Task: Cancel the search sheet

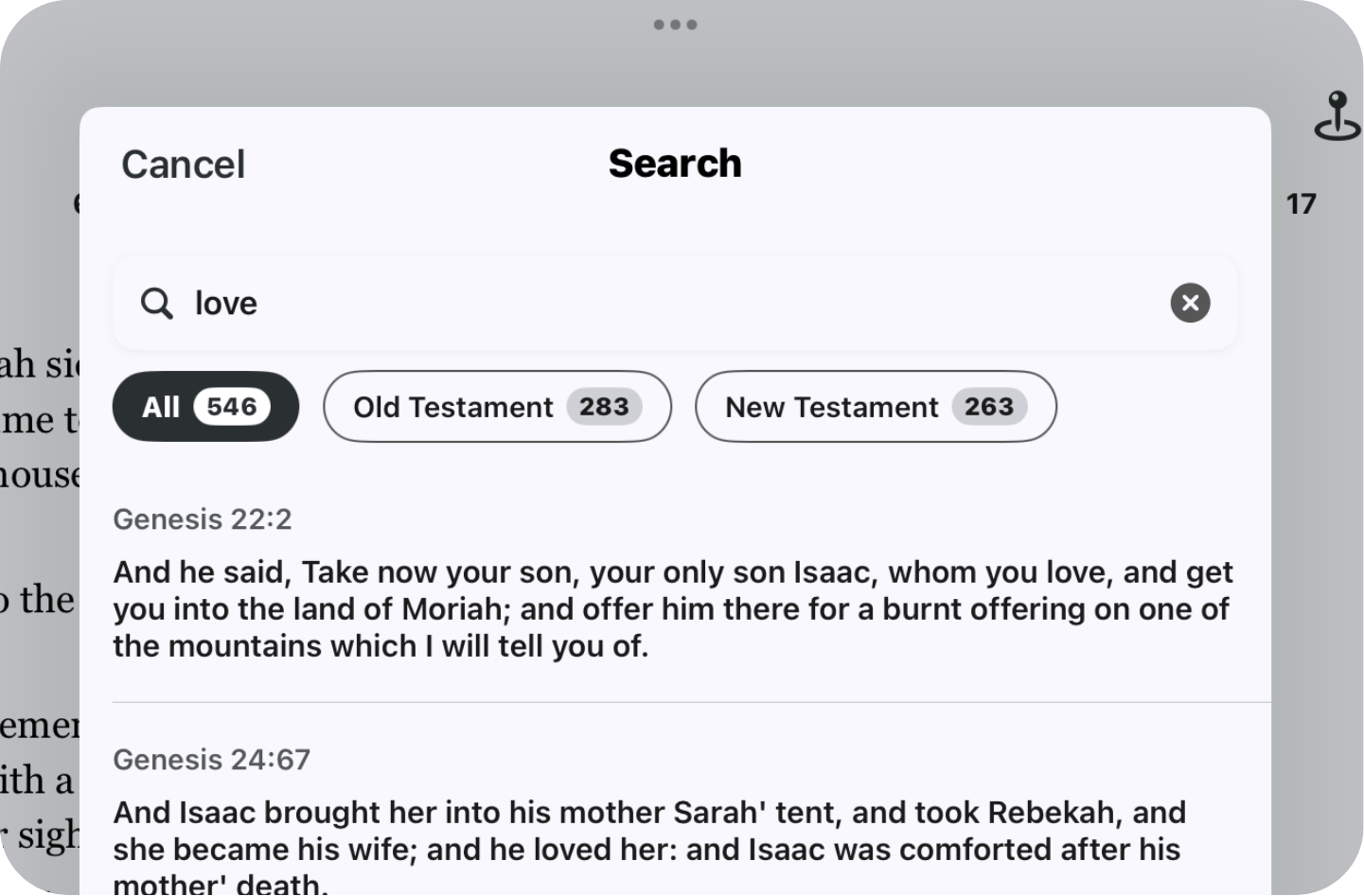Action: 183,165
